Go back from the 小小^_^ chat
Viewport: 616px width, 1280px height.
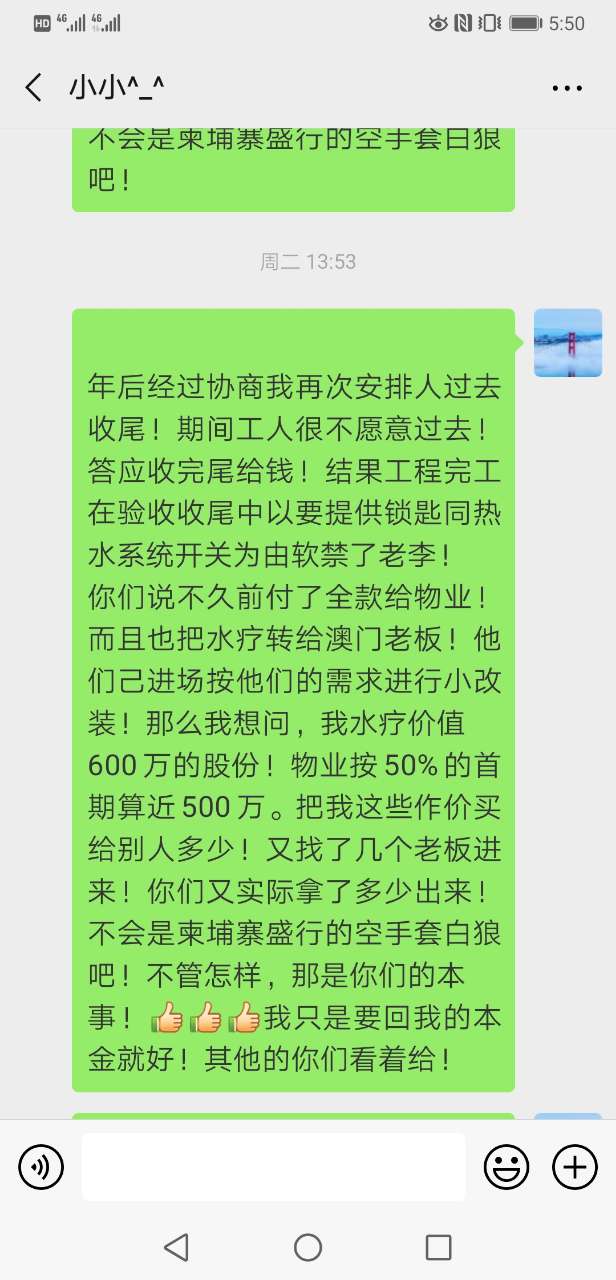34,88
